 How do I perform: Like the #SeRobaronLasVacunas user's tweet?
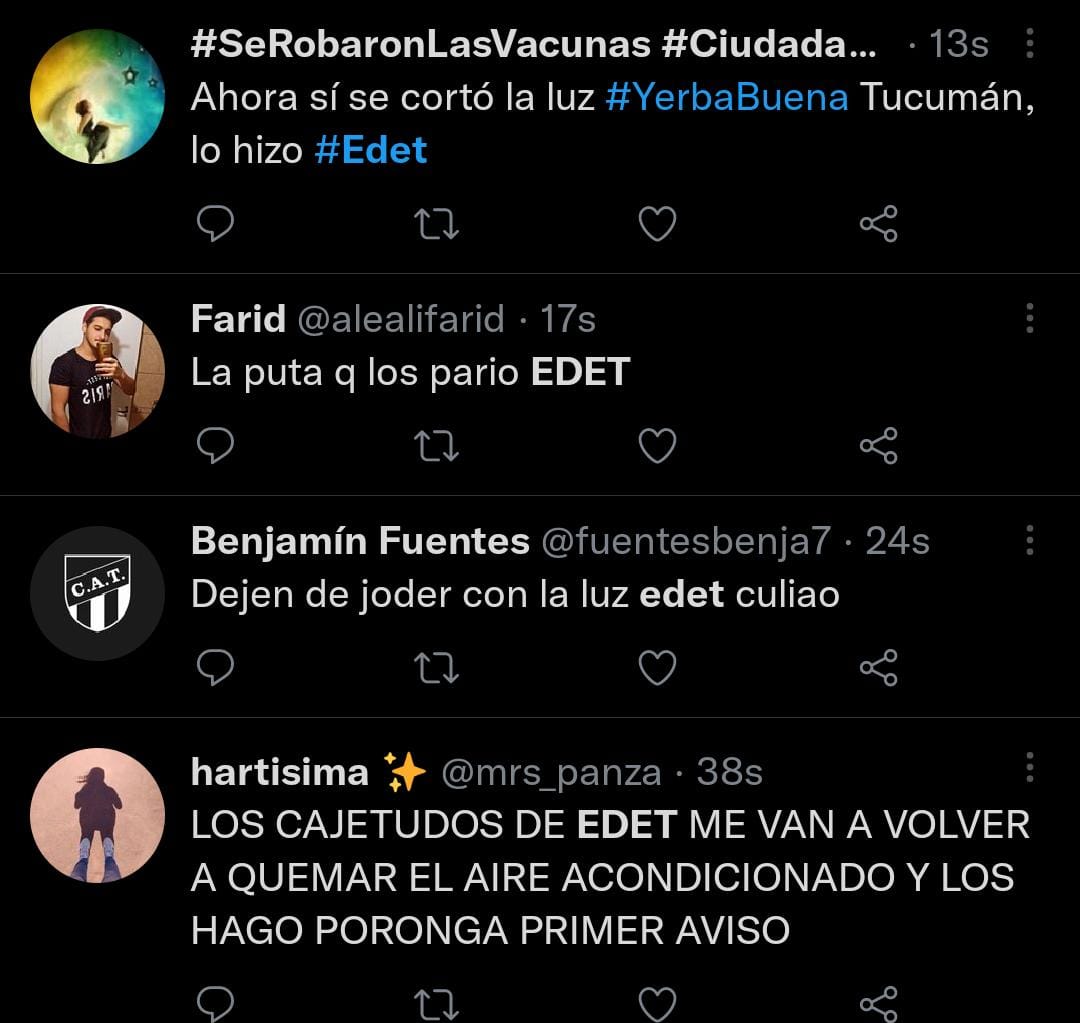657,225
